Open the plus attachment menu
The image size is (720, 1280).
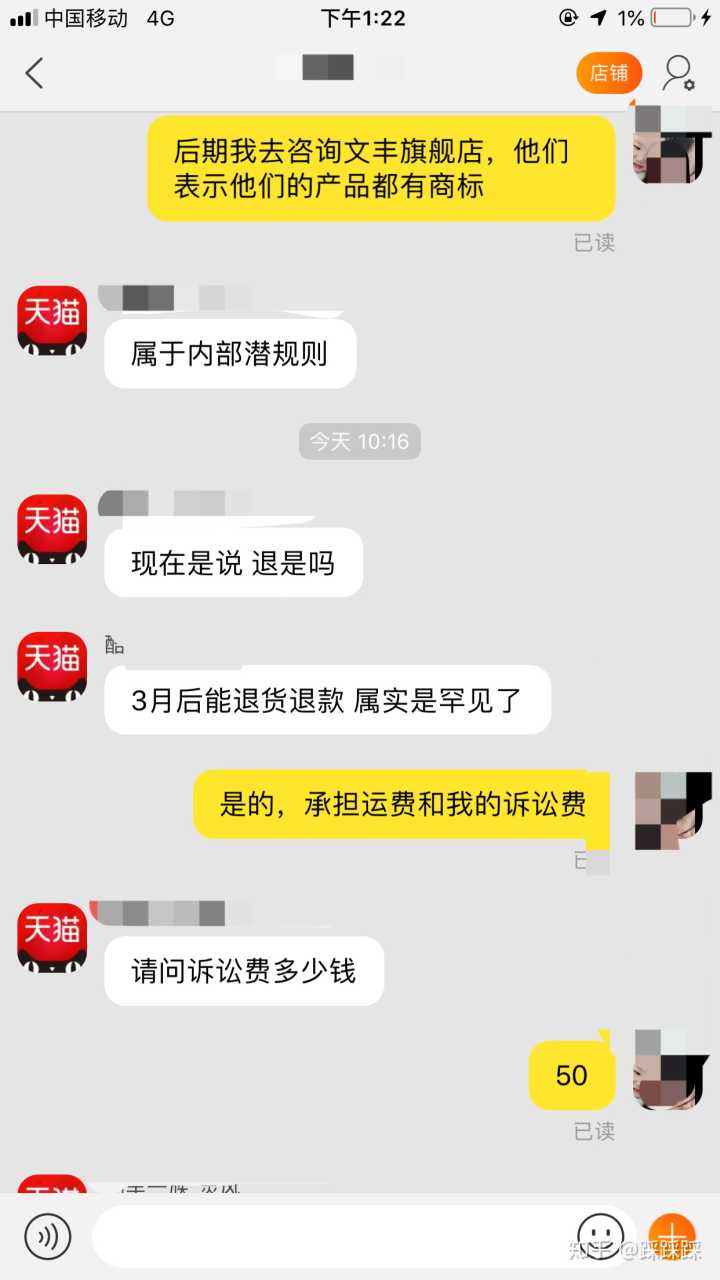672,1236
